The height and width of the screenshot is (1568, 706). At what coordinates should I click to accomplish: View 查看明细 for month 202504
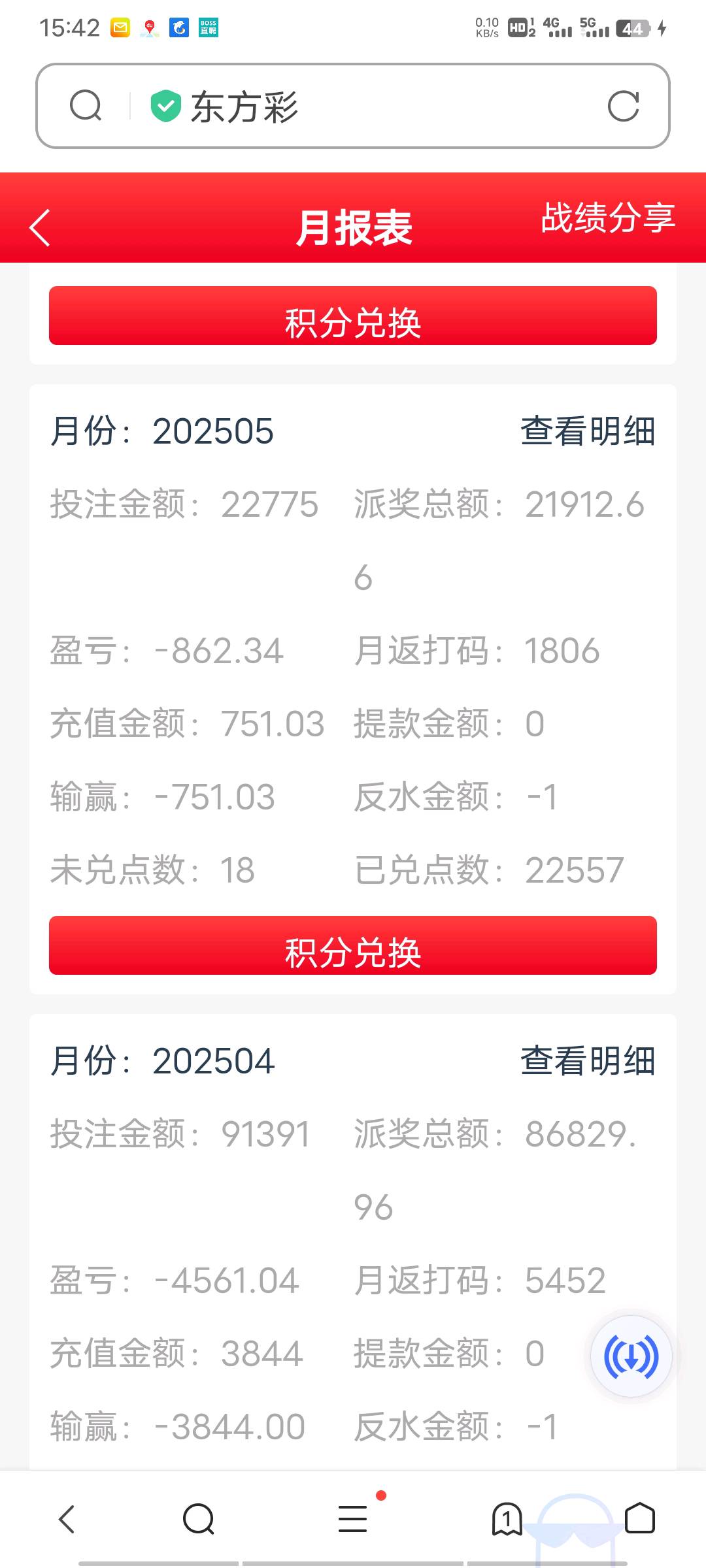tap(588, 1061)
